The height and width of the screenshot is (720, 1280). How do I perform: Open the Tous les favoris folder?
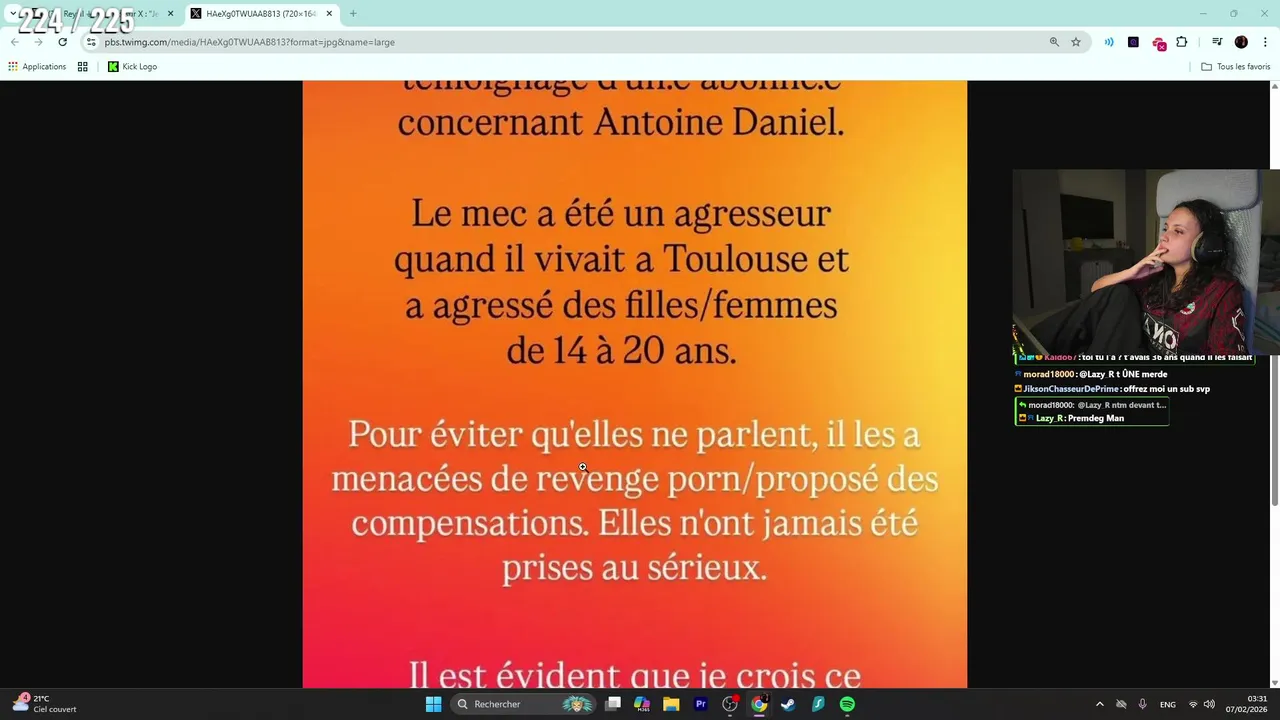pos(1236,67)
